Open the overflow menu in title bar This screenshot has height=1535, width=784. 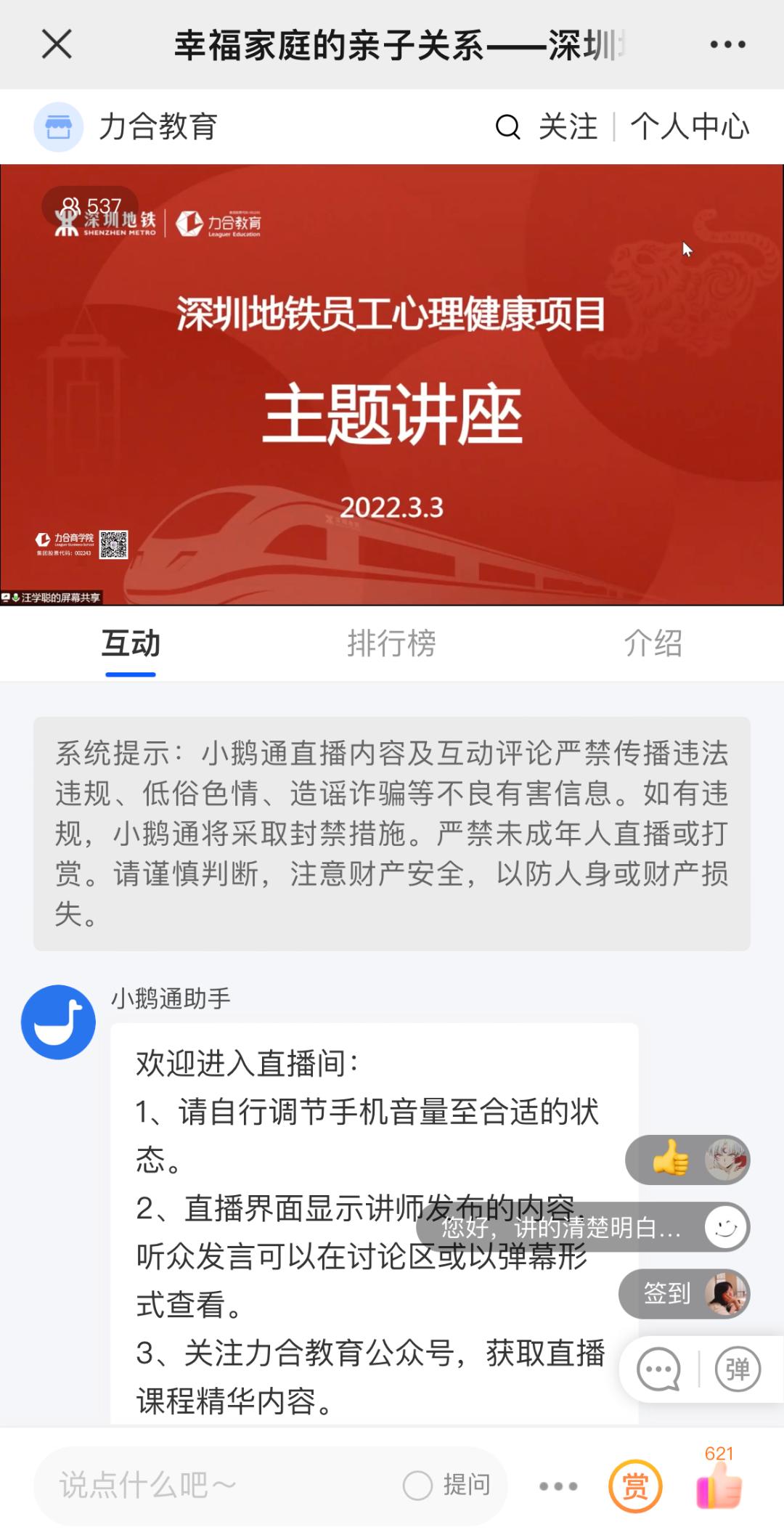click(727, 44)
